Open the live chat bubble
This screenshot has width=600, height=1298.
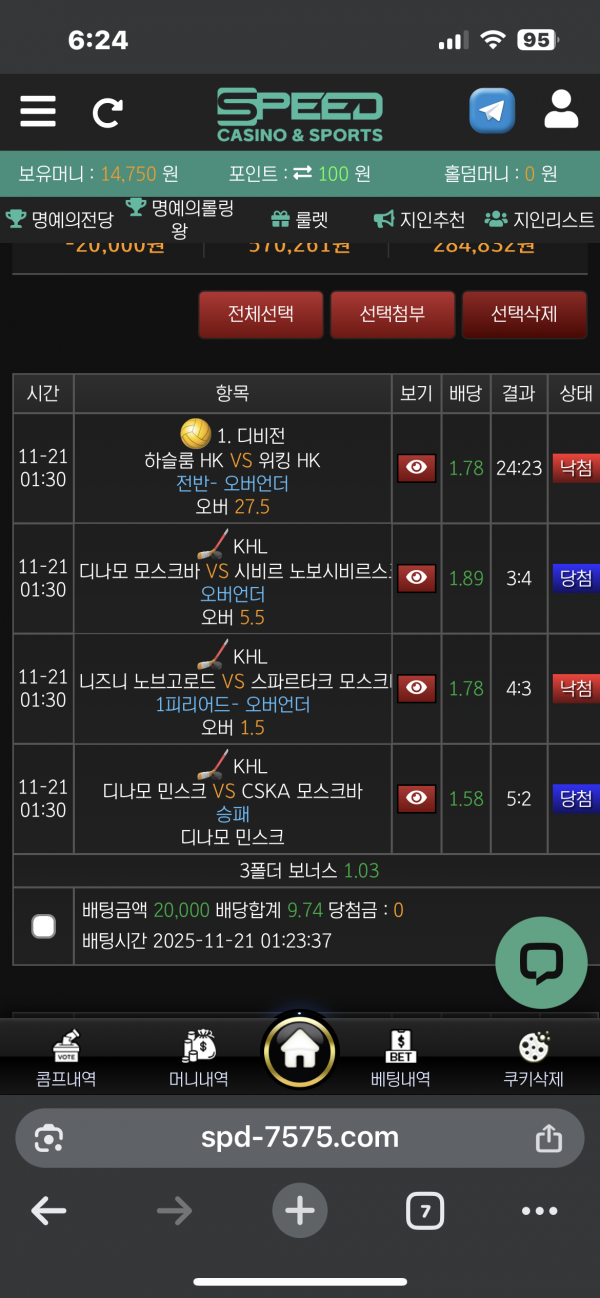[542, 962]
